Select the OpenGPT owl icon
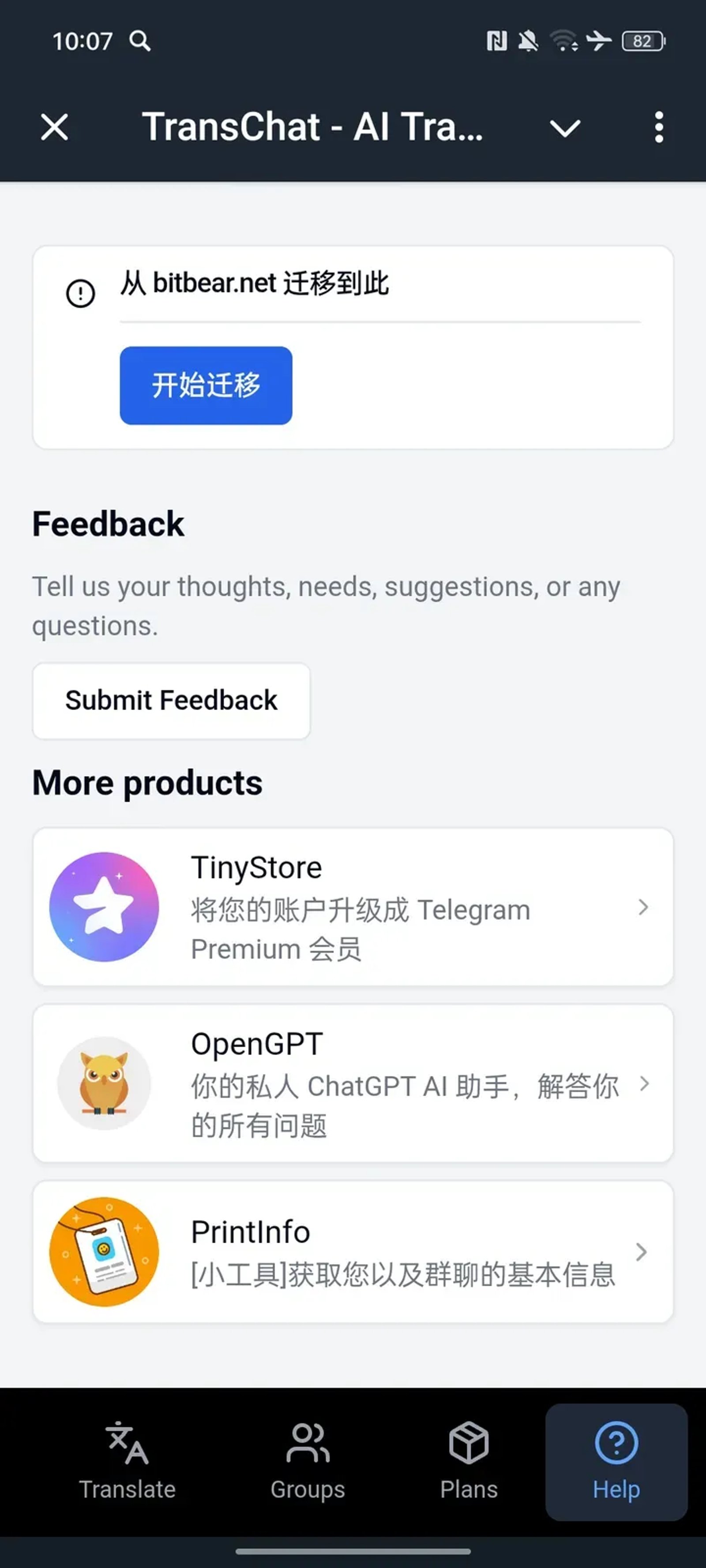This screenshot has height=1568, width=706. coord(105,1083)
